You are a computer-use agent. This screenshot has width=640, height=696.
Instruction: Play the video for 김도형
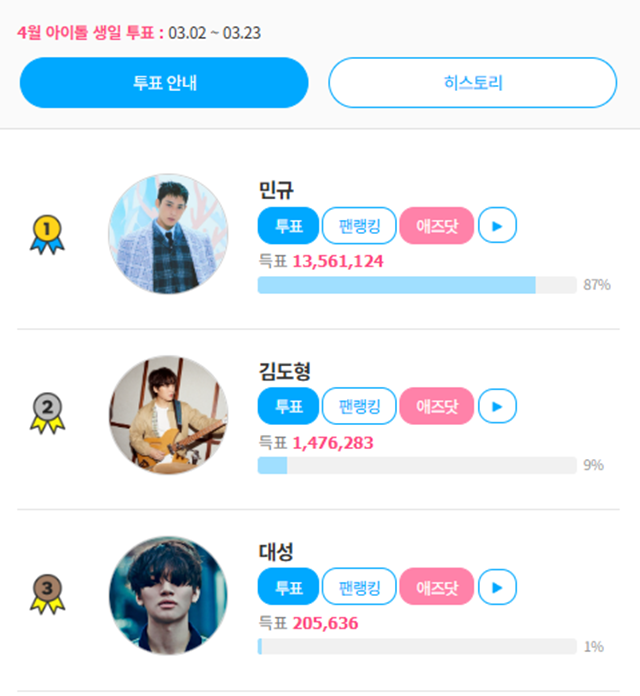(497, 406)
